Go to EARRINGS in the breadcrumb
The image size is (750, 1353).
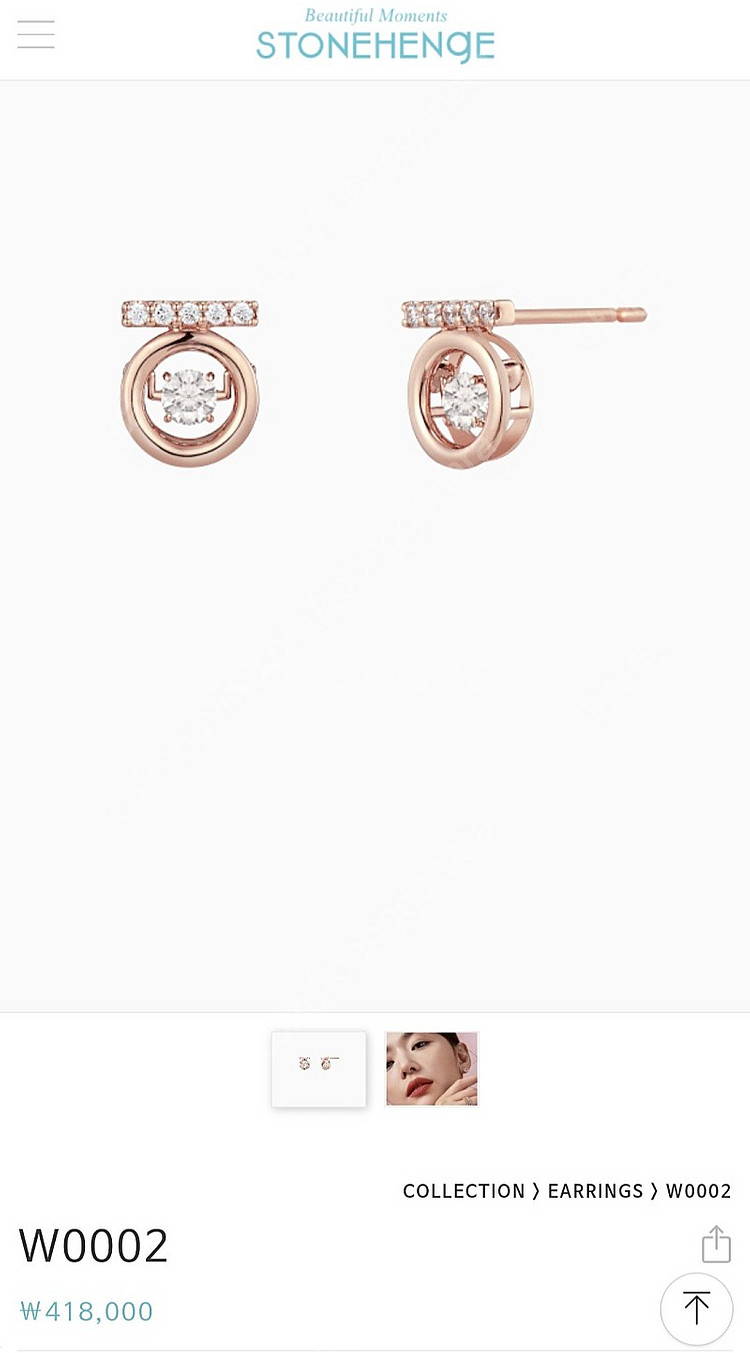[595, 1191]
